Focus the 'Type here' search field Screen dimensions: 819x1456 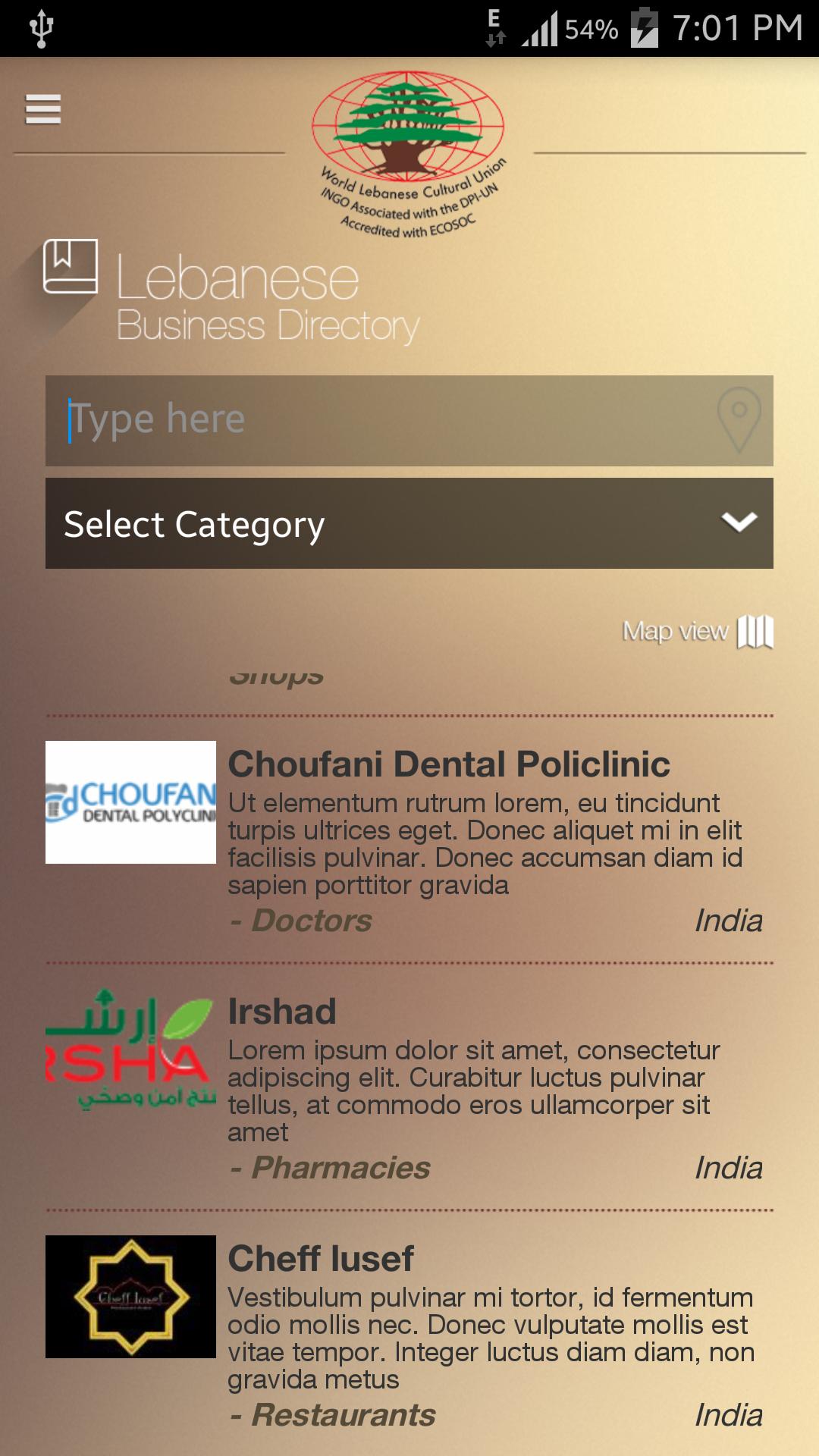(x=372, y=420)
